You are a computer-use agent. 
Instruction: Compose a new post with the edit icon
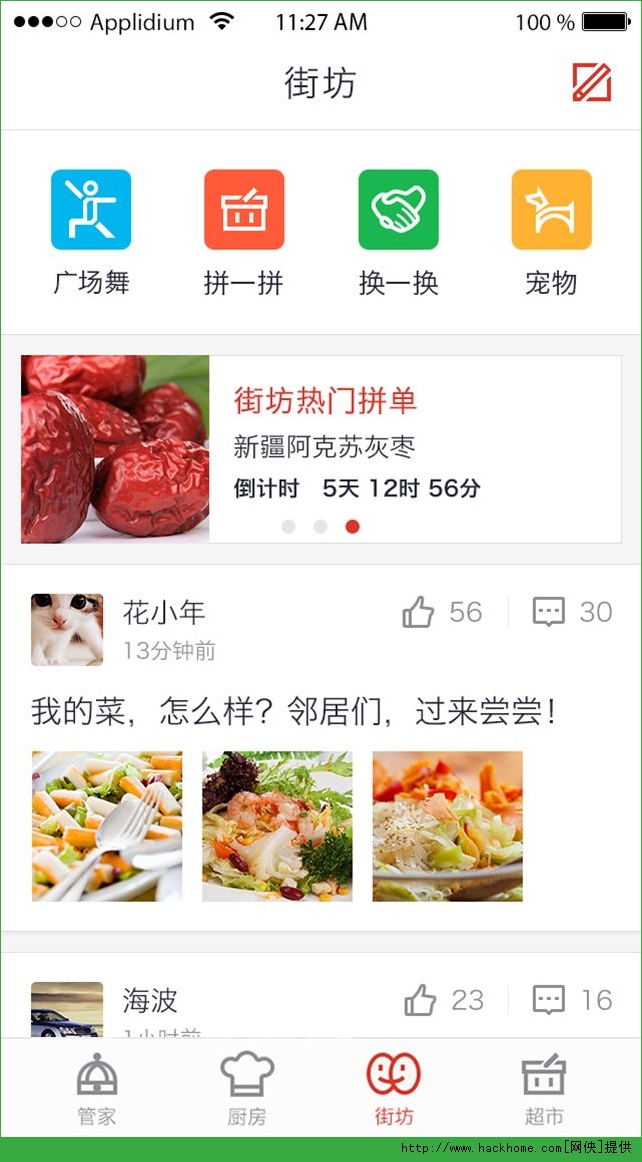click(x=591, y=83)
